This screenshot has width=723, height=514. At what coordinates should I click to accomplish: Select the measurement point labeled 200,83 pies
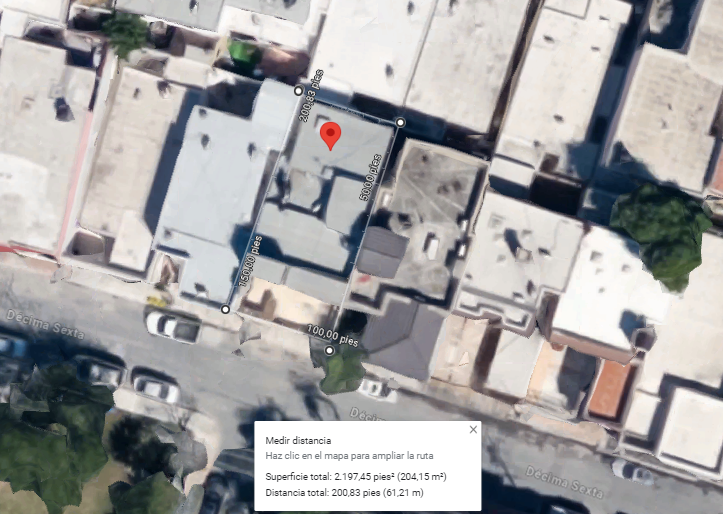click(298, 91)
